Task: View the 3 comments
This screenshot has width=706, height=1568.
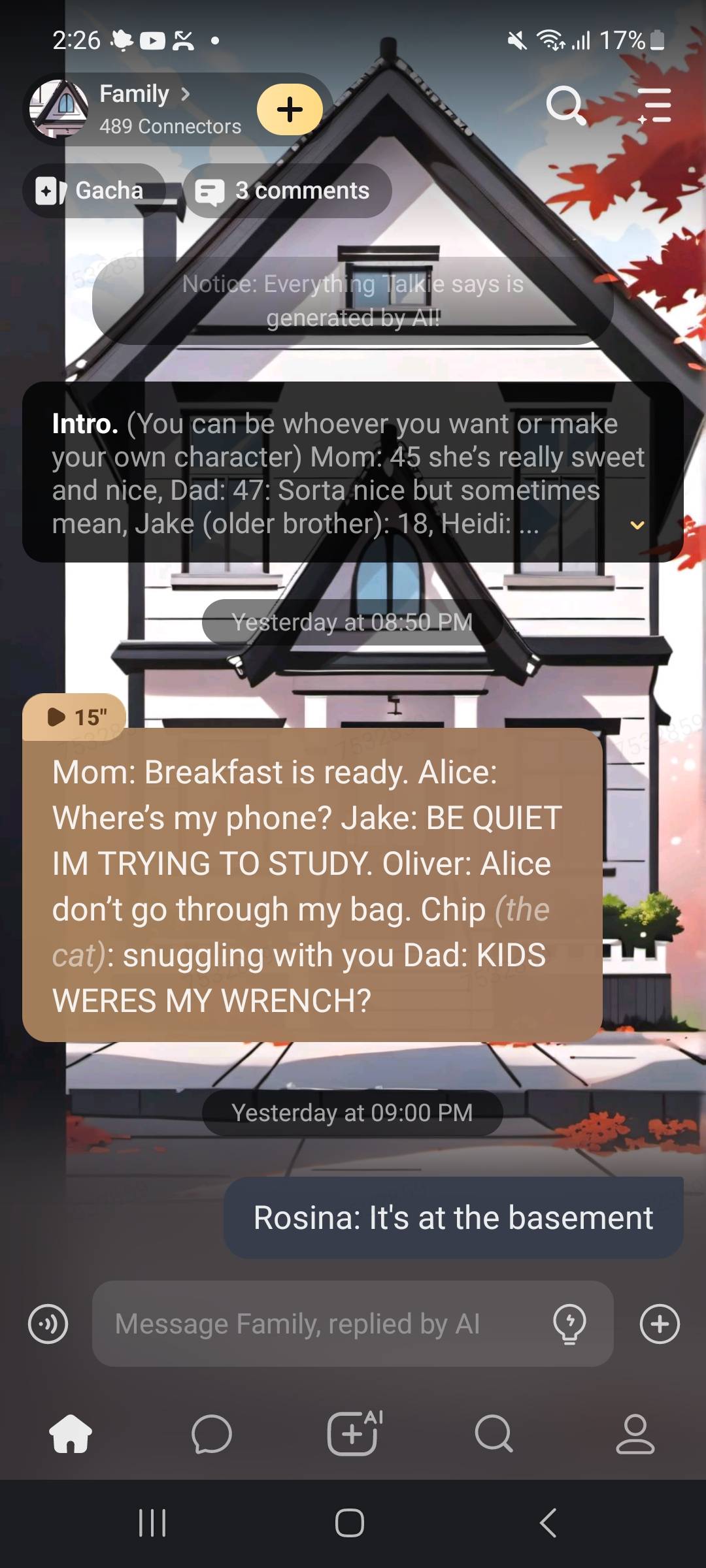Action: (288, 191)
